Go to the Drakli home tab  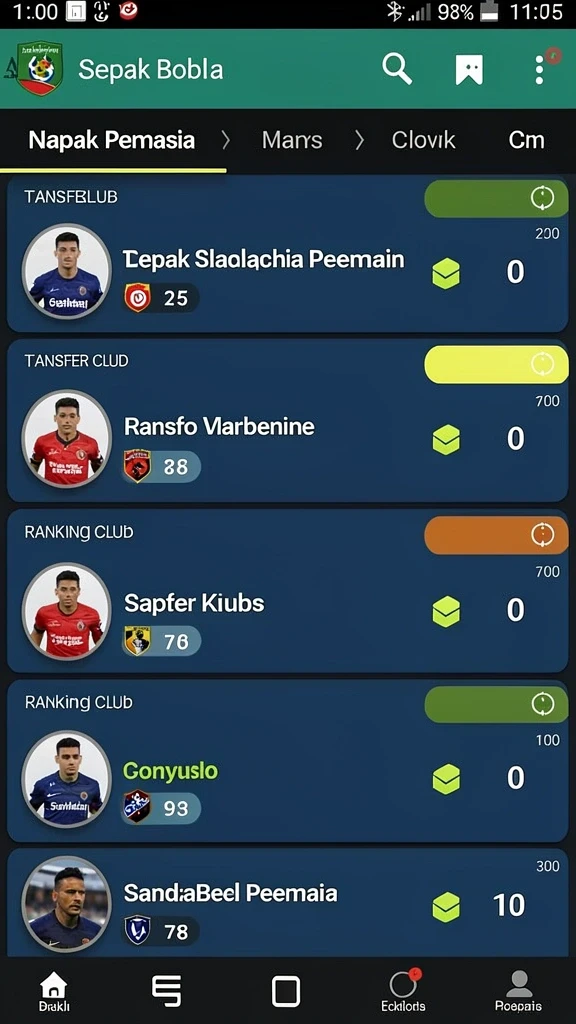pos(54,991)
